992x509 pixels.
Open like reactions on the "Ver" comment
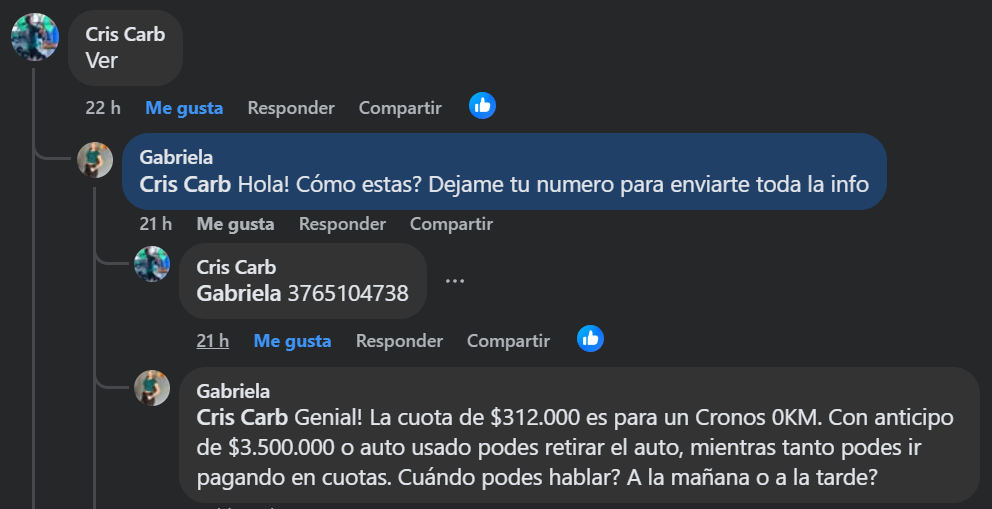pyautogui.click(x=483, y=105)
